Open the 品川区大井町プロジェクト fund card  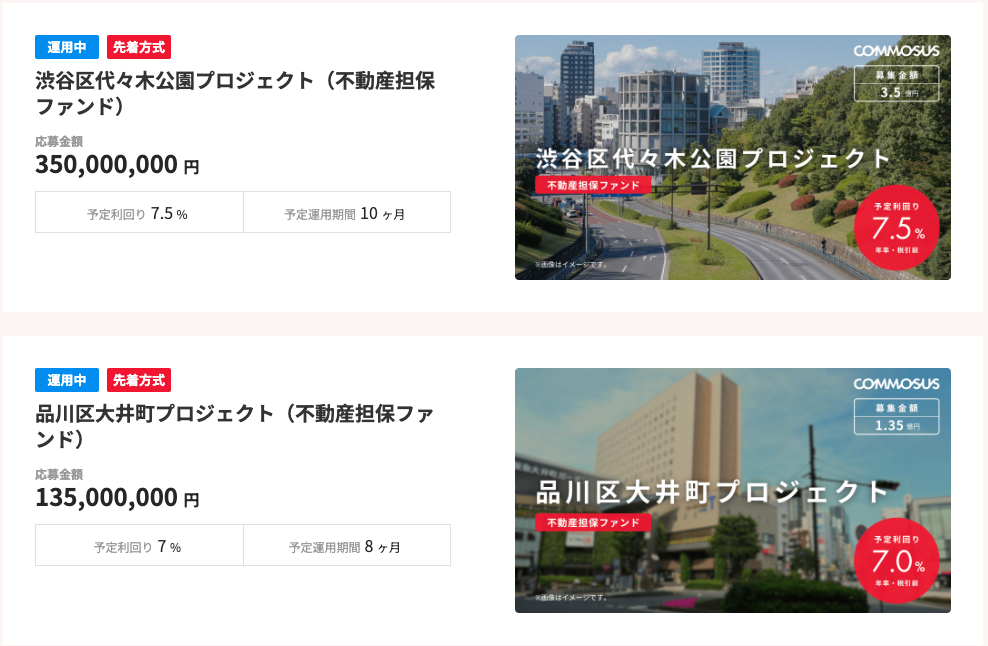click(235, 425)
